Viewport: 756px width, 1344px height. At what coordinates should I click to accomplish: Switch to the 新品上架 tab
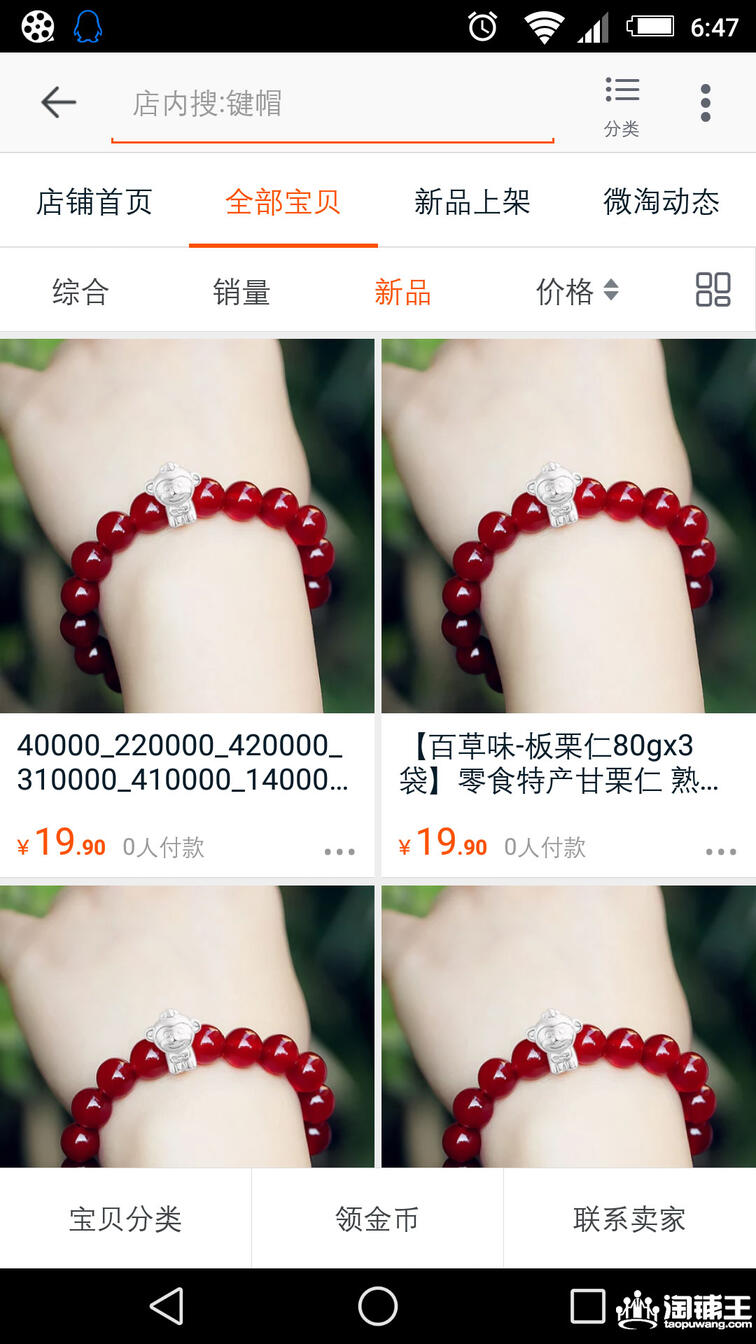(472, 202)
